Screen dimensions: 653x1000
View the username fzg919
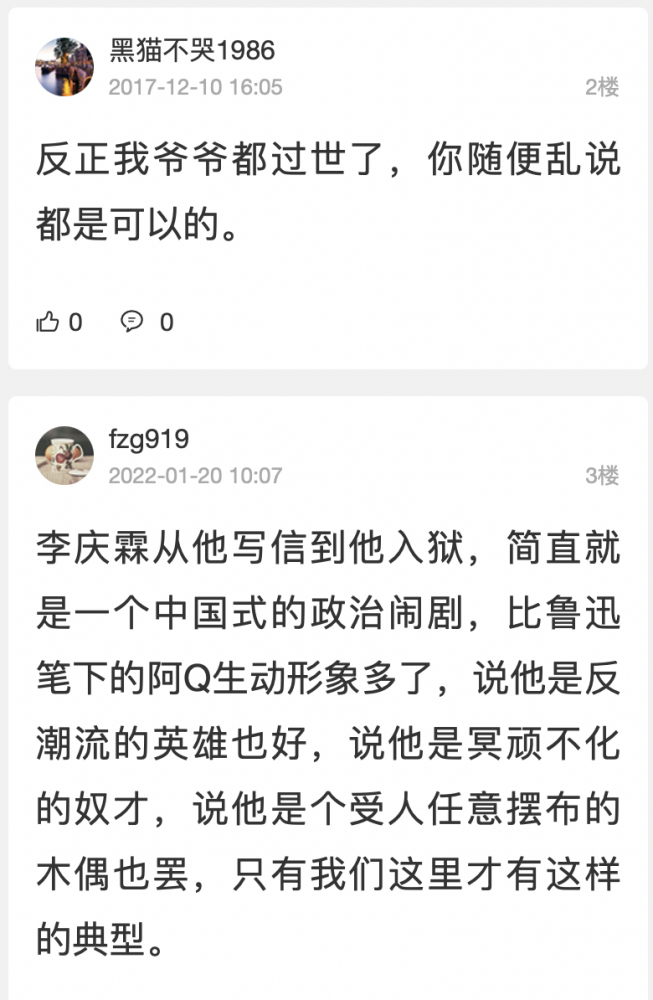149,439
